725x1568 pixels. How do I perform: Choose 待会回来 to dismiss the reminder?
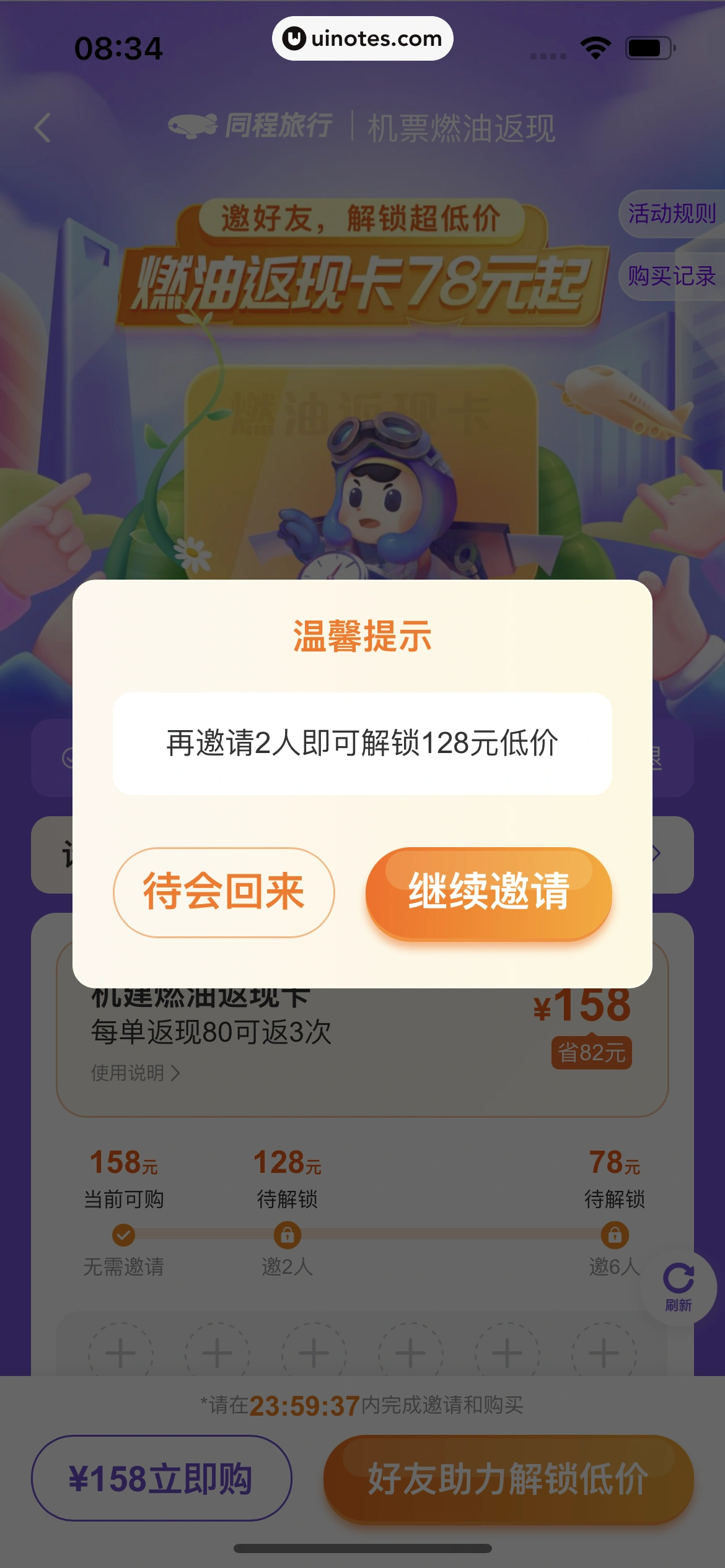[x=224, y=892]
